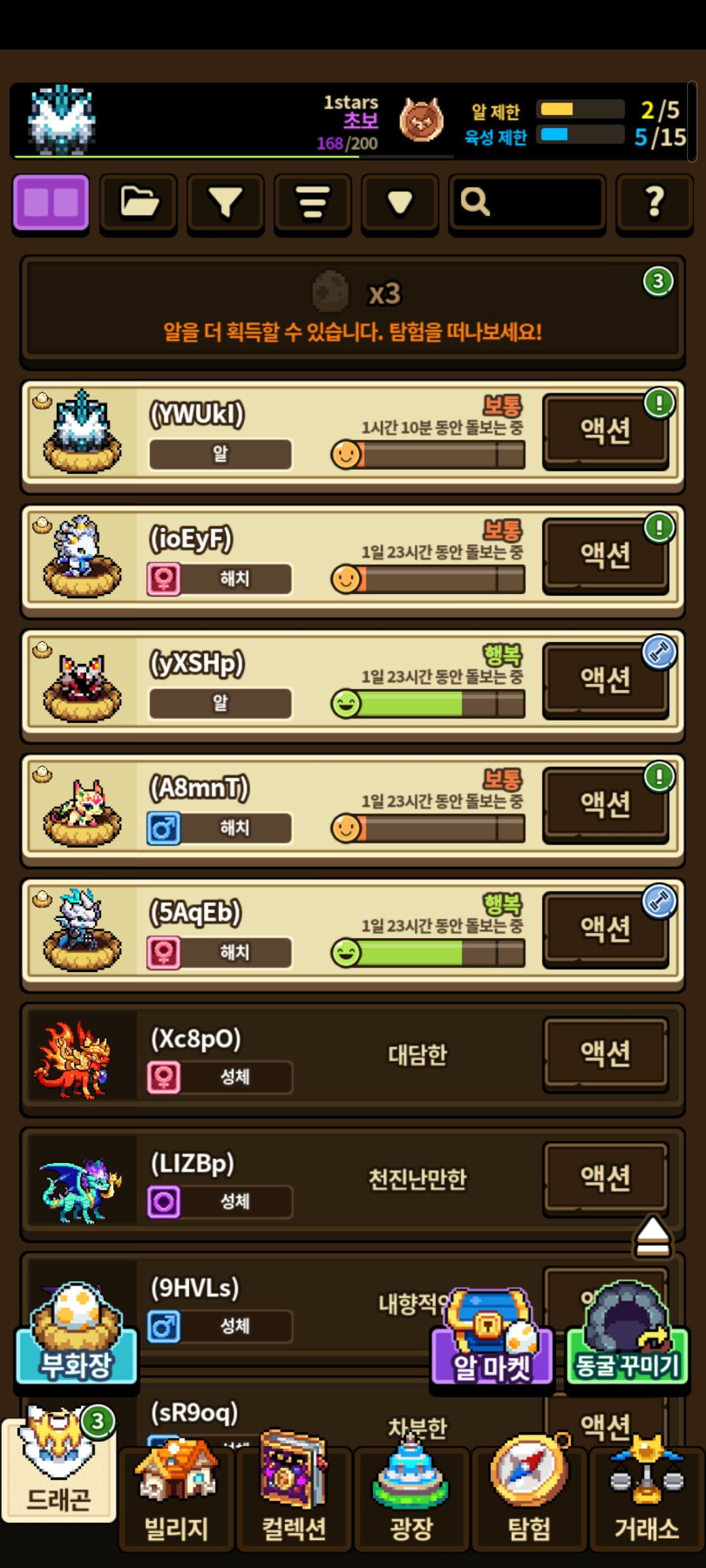This screenshot has width=706, height=1568.
Task: Open the sort order menu
Action: [x=312, y=203]
